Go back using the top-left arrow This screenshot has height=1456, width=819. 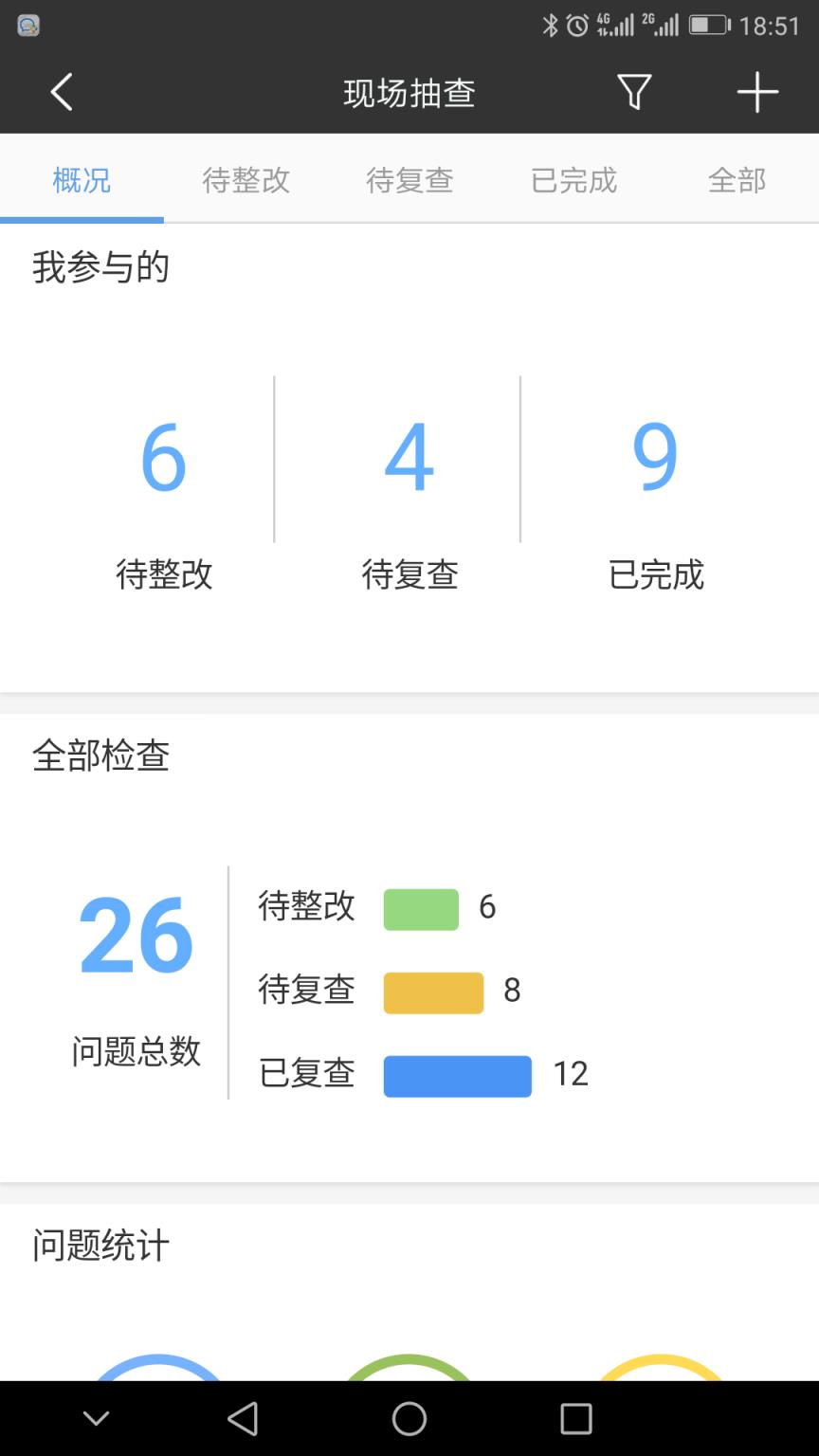(62, 93)
